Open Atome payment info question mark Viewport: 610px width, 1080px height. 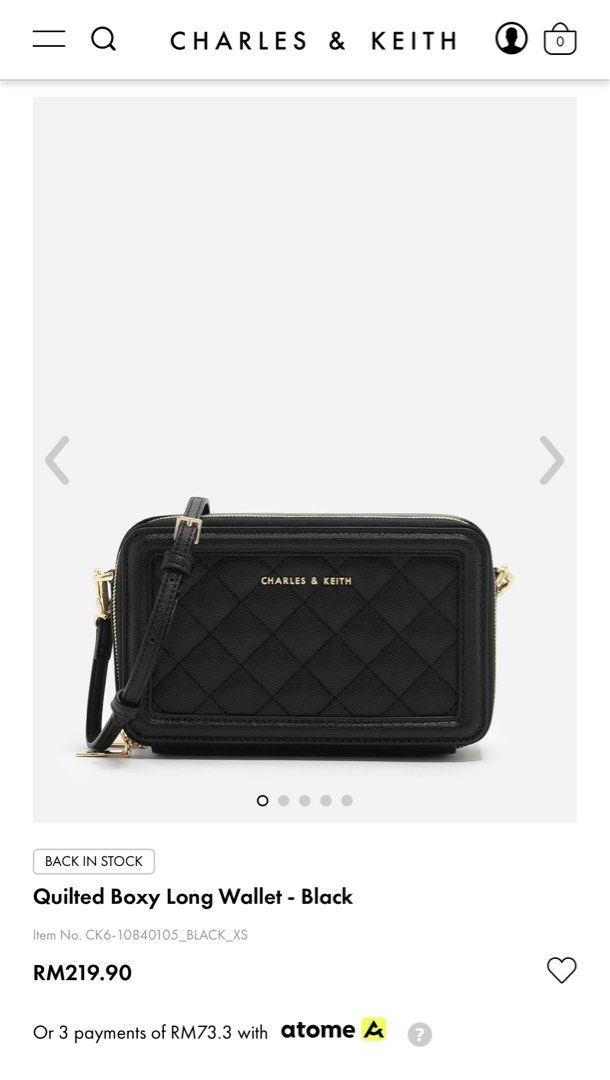pyautogui.click(x=420, y=1034)
